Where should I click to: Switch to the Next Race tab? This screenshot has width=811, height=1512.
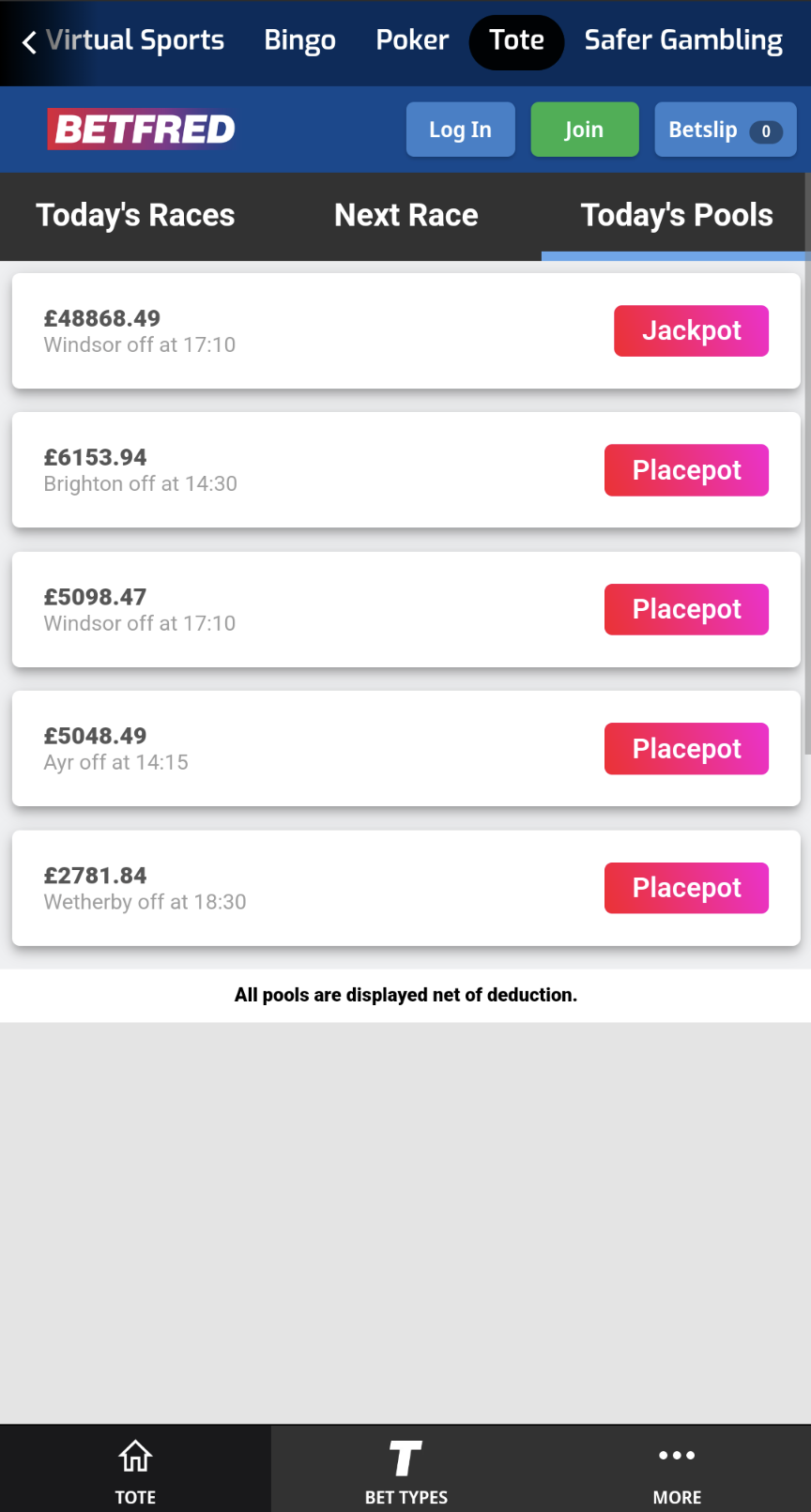[405, 216]
